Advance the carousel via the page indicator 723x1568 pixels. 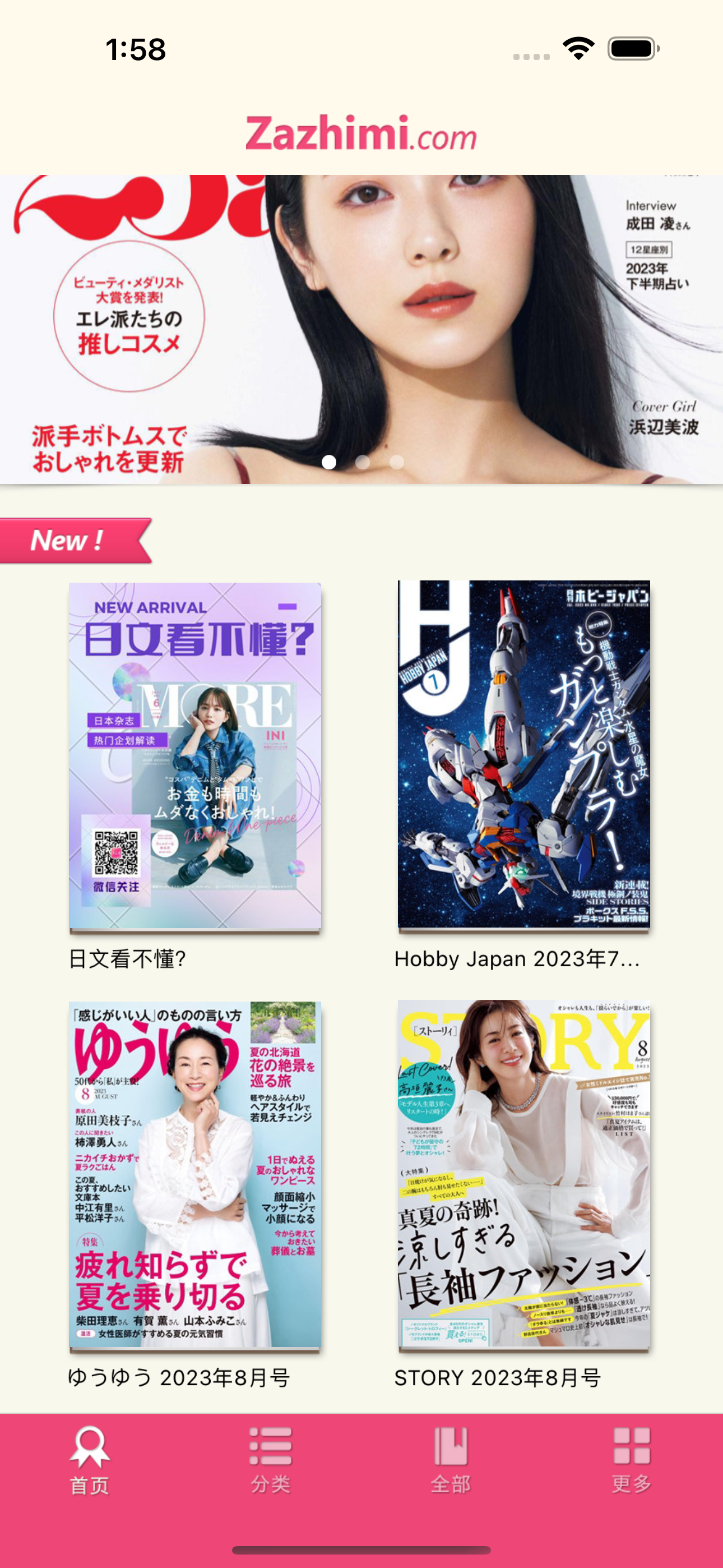(x=363, y=463)
